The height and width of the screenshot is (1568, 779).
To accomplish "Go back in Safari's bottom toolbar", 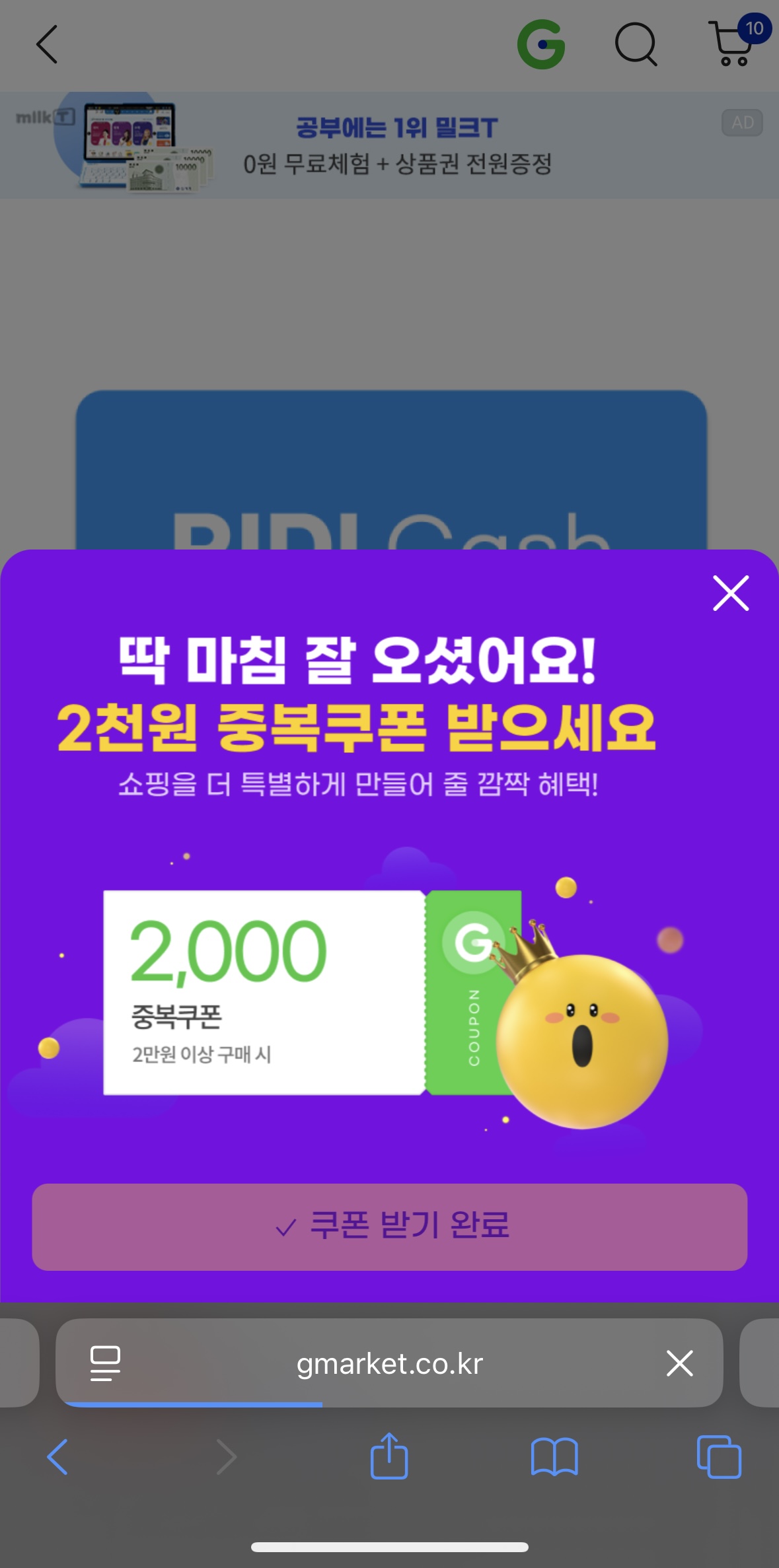I will 57,1456.
